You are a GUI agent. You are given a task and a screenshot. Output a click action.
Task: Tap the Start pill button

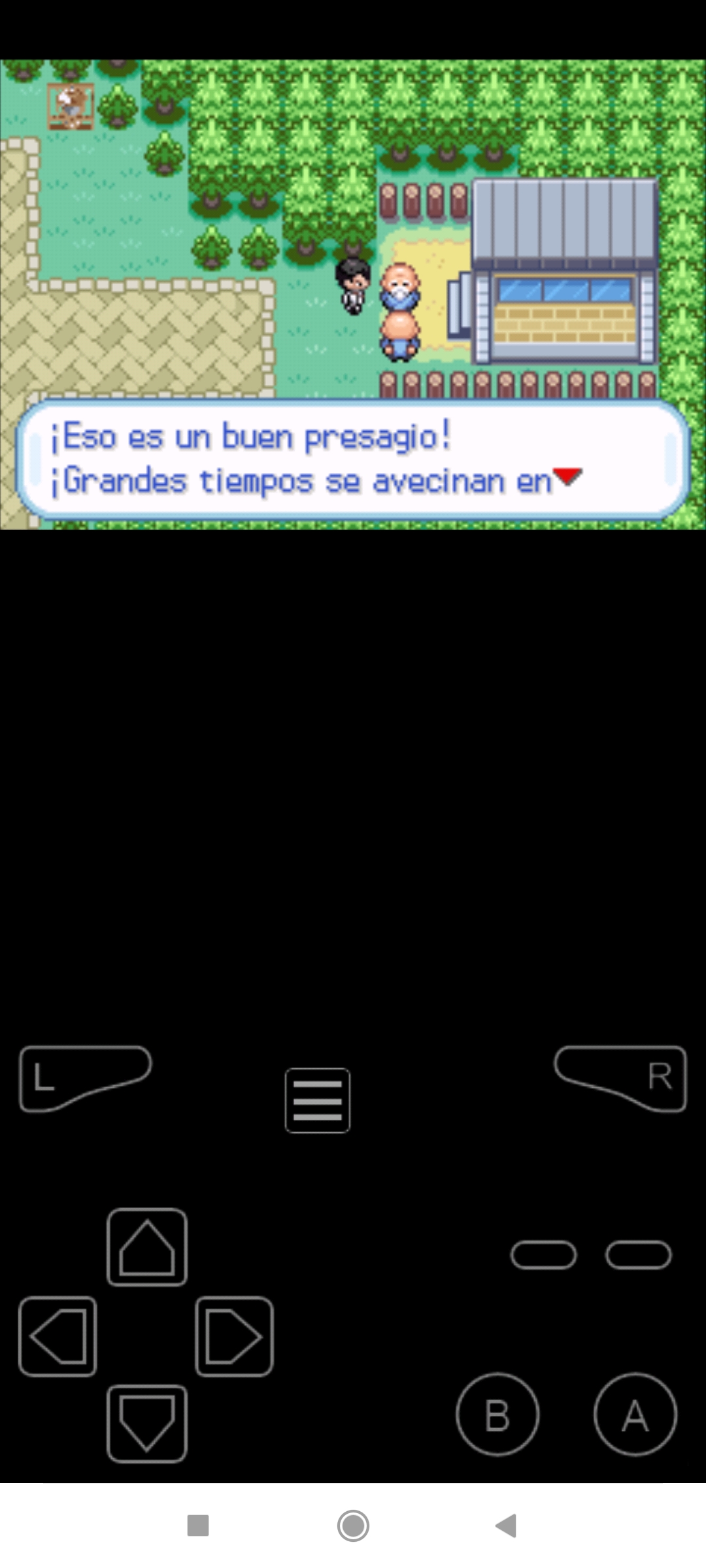click(x=638, y=1254)
